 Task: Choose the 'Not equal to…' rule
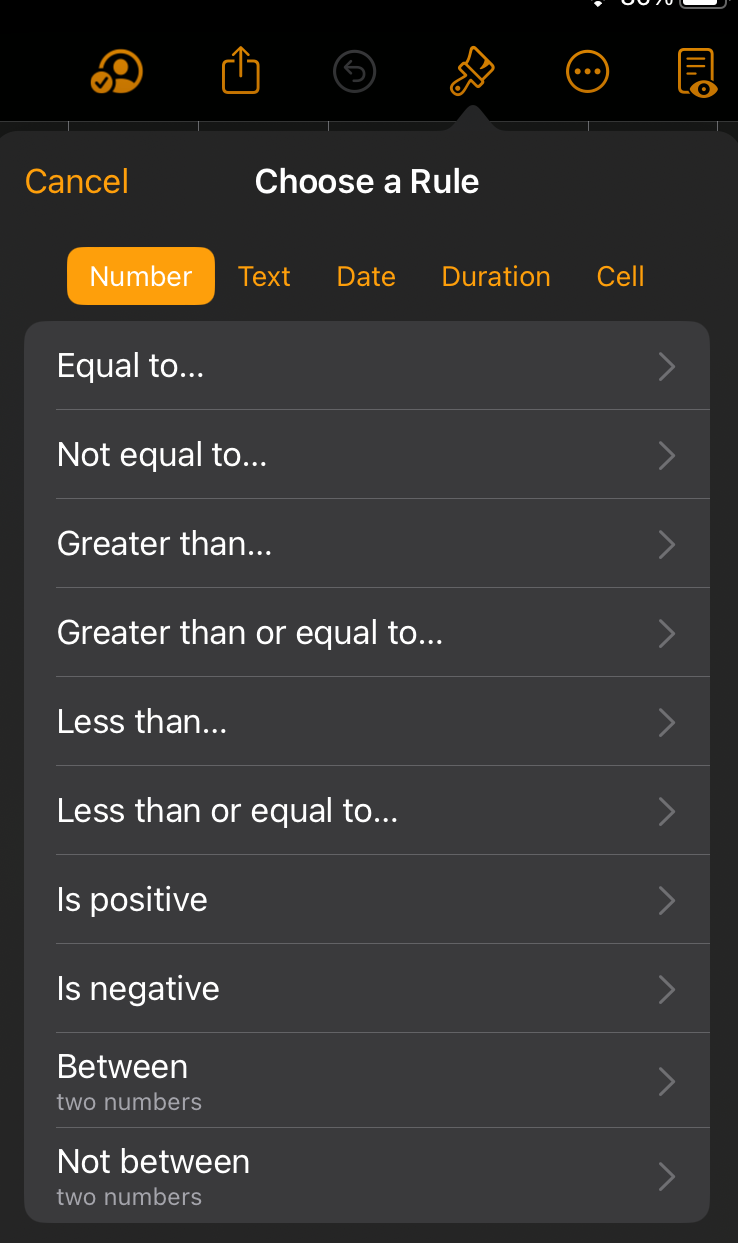tap(367, 455)
